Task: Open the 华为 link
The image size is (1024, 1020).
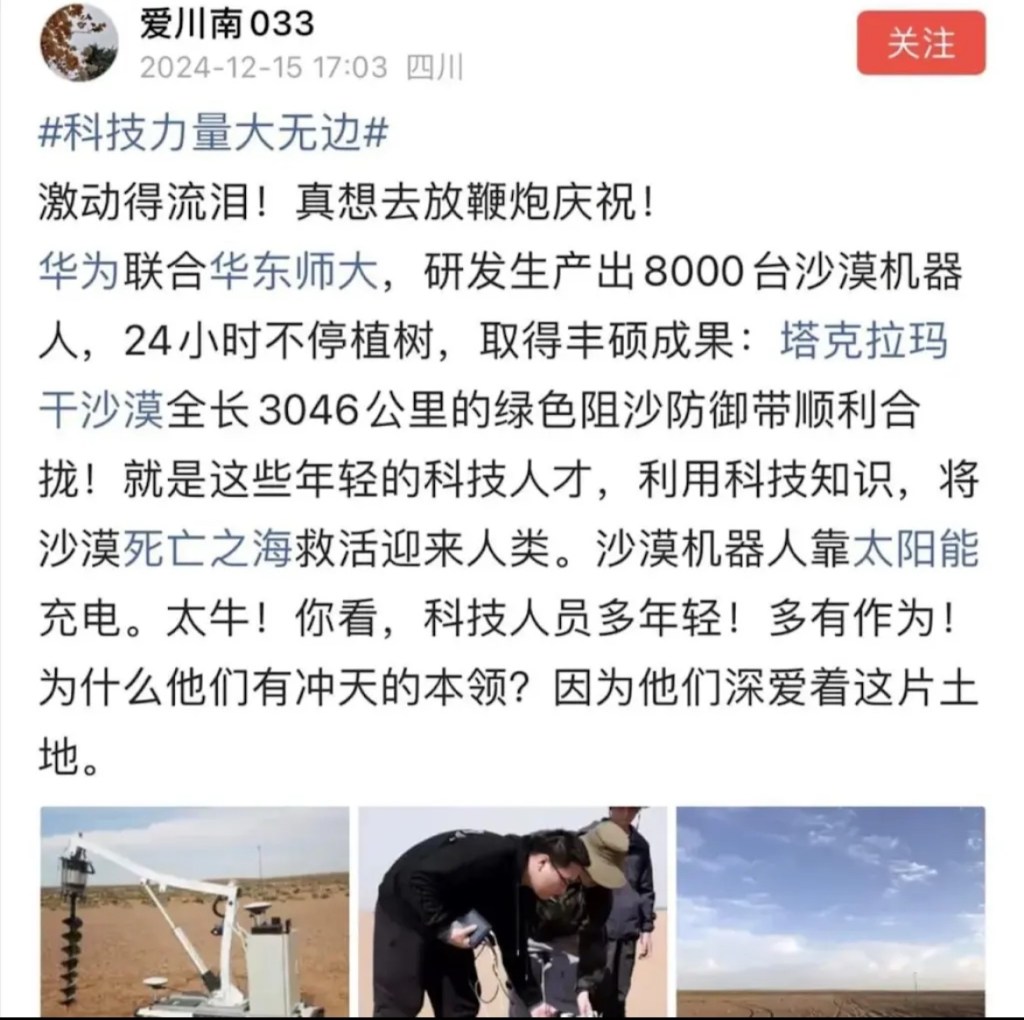Action: pos(80,272)
